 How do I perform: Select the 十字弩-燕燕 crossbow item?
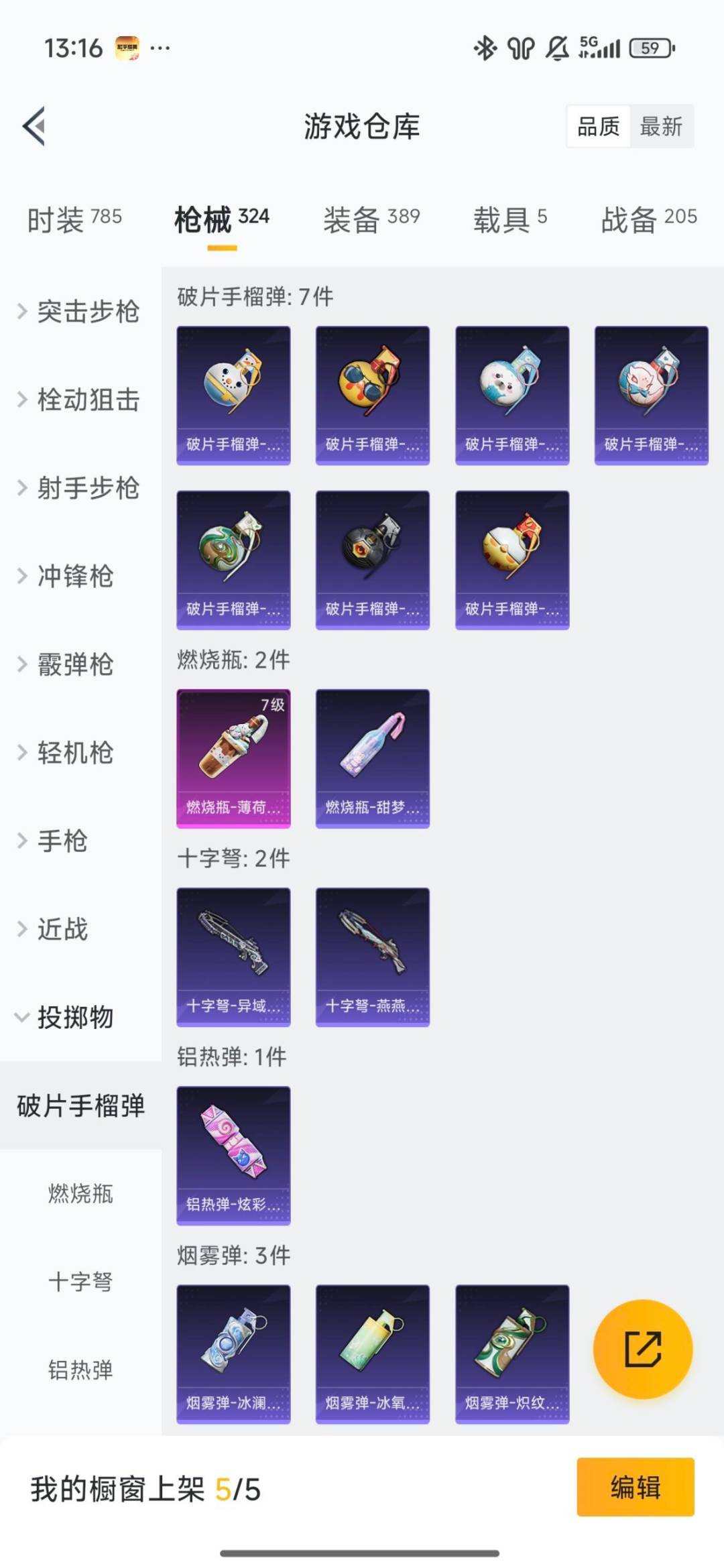[373, 957]
